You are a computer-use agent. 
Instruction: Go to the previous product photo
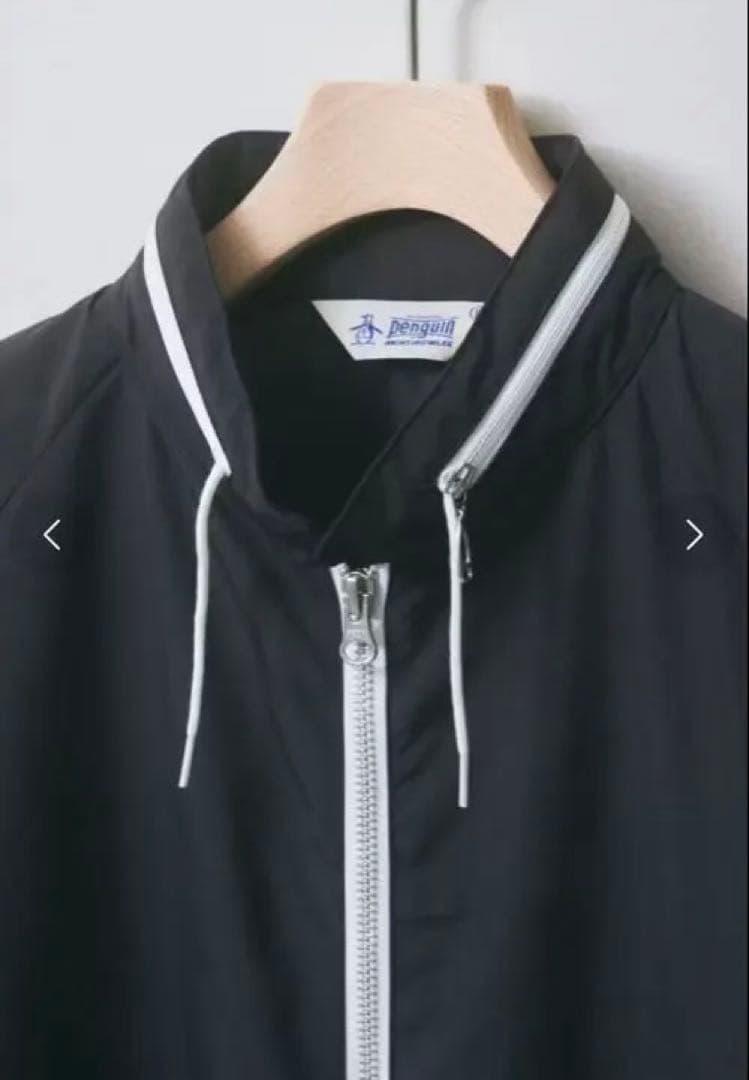pyautogui.click(x=52, y=535)
